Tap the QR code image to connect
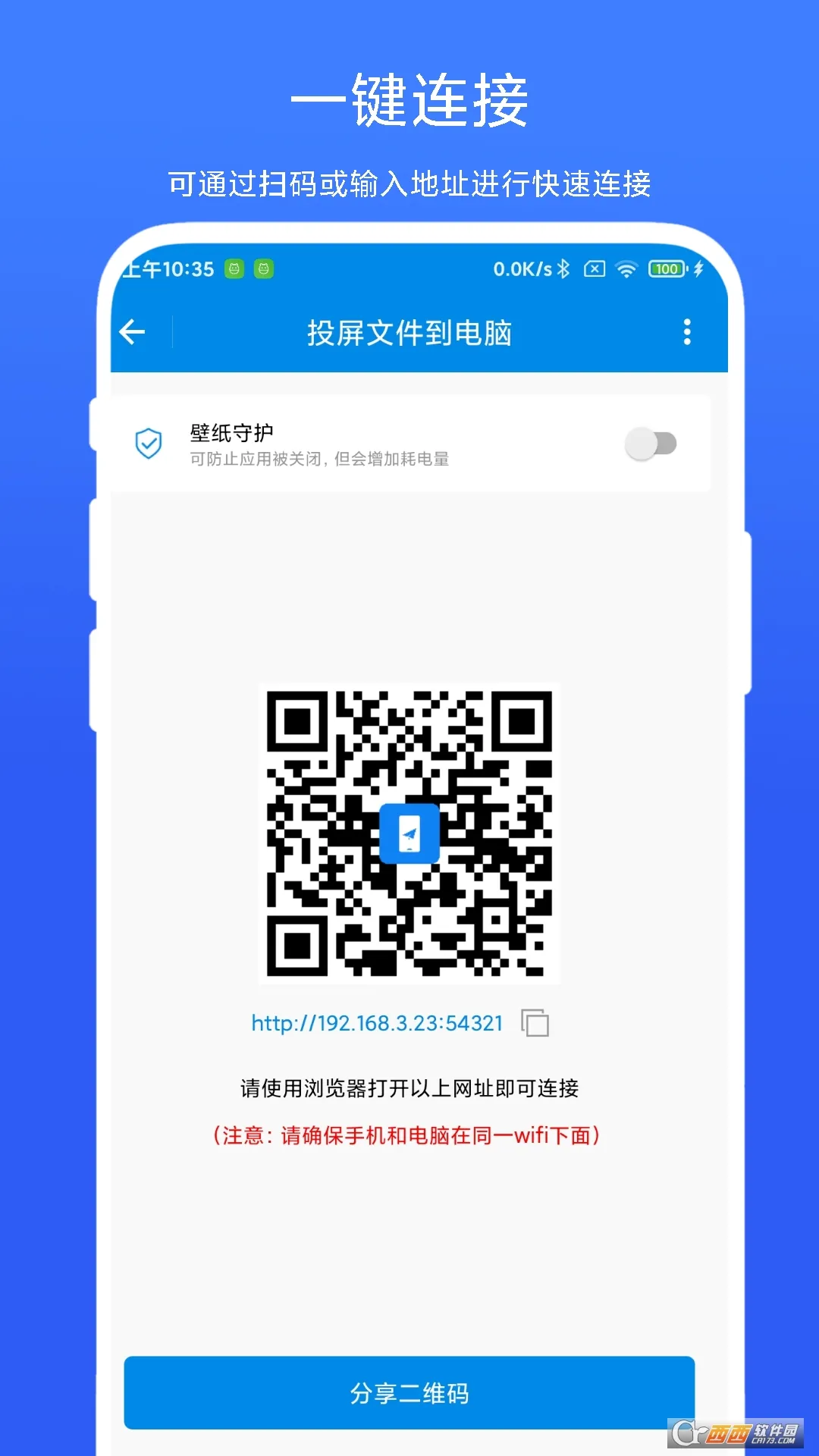The width and height of the screenshot is (819, 1456). point(409,833)
